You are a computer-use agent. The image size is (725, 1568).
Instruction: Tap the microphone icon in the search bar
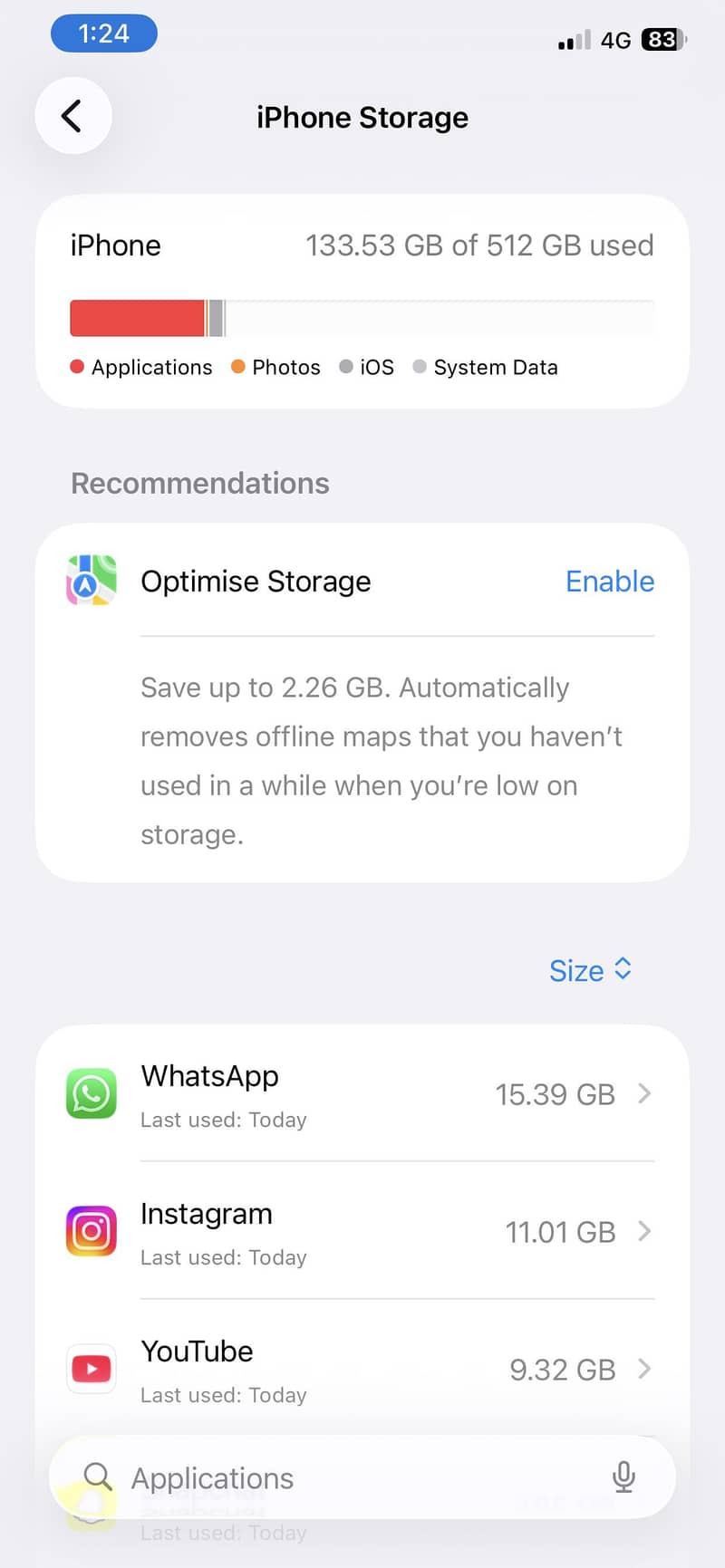[x=623, y=1477]
